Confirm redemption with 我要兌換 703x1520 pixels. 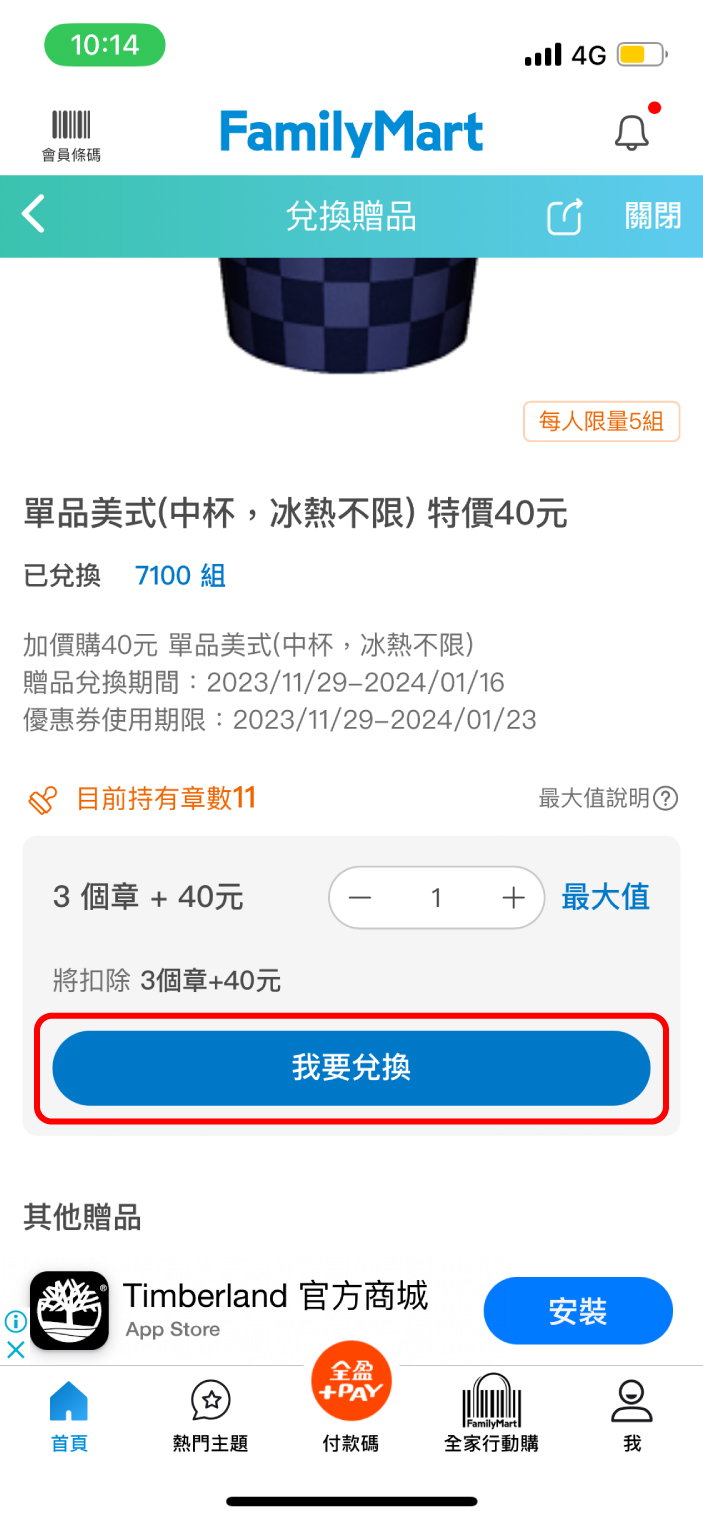[x=351, y=1068]
